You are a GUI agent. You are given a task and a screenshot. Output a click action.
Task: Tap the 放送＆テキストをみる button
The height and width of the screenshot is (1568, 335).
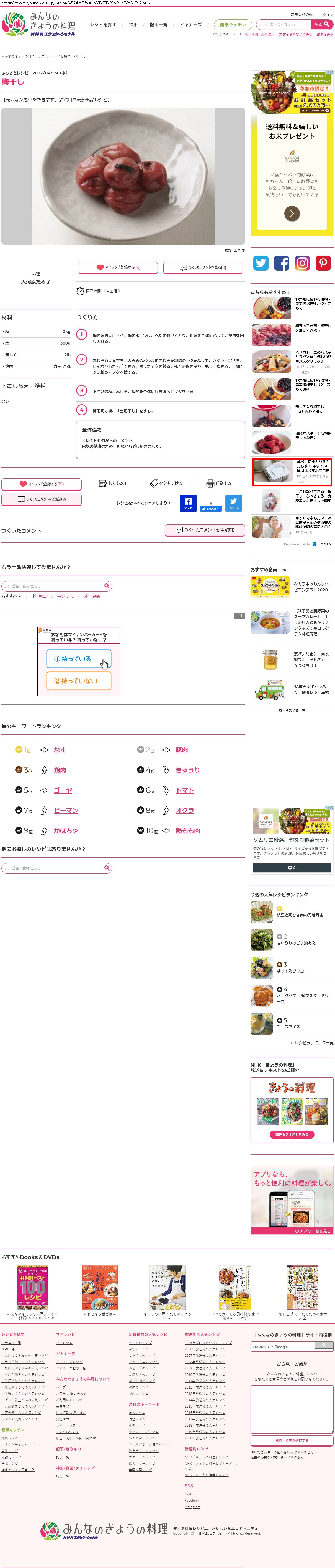coord(292,1135)
